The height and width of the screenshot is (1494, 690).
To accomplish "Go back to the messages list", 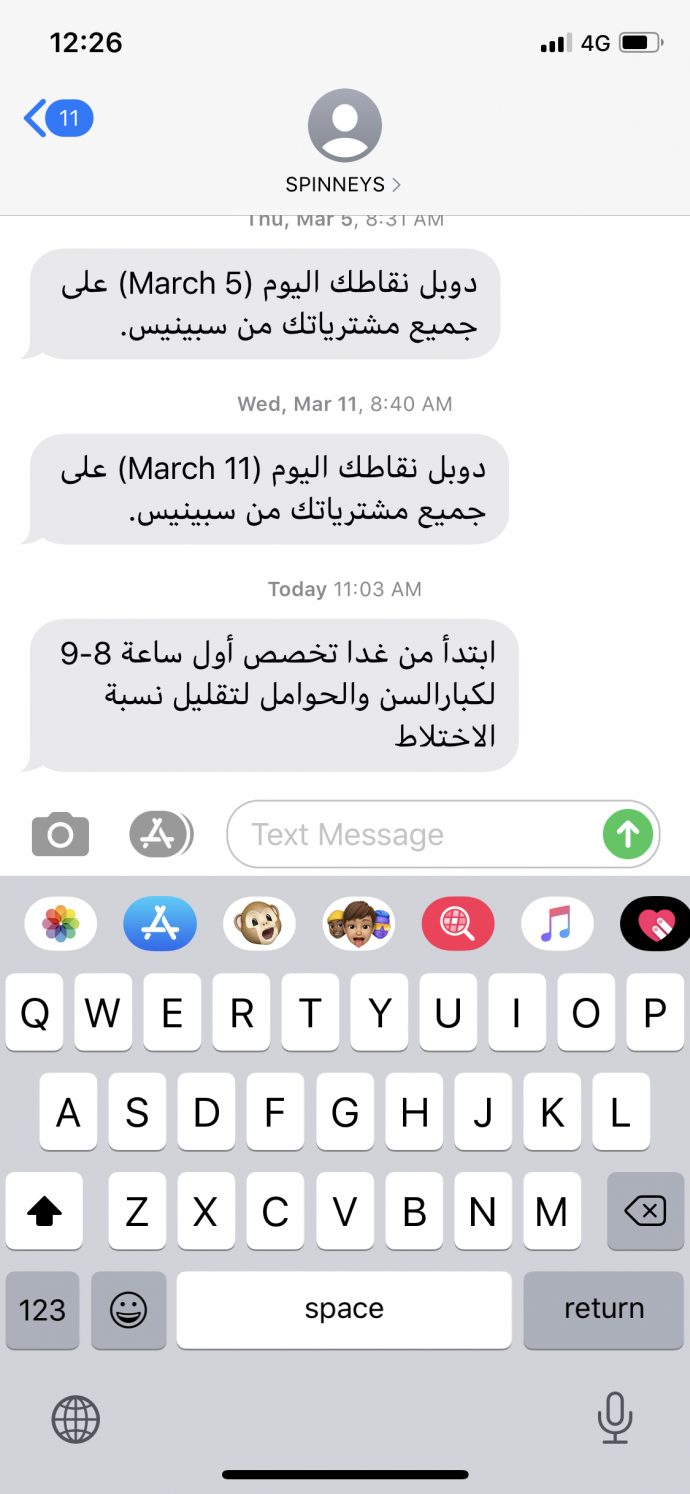I will click(57, 119).
